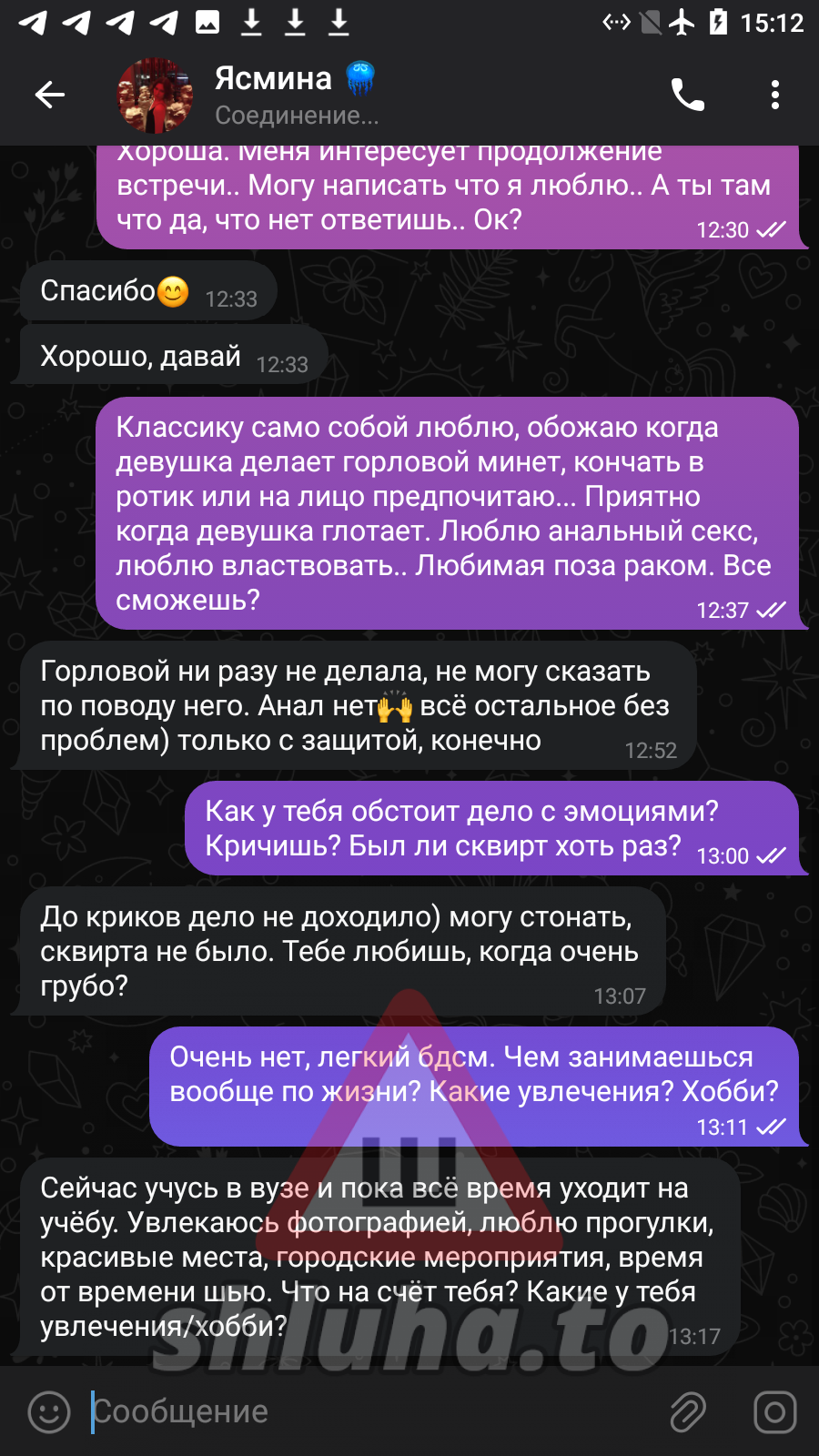Open the overflow menu in chat header
The width and height of the screenshot is (819, 1456).
pyautogui.click(x=774, y=95)
